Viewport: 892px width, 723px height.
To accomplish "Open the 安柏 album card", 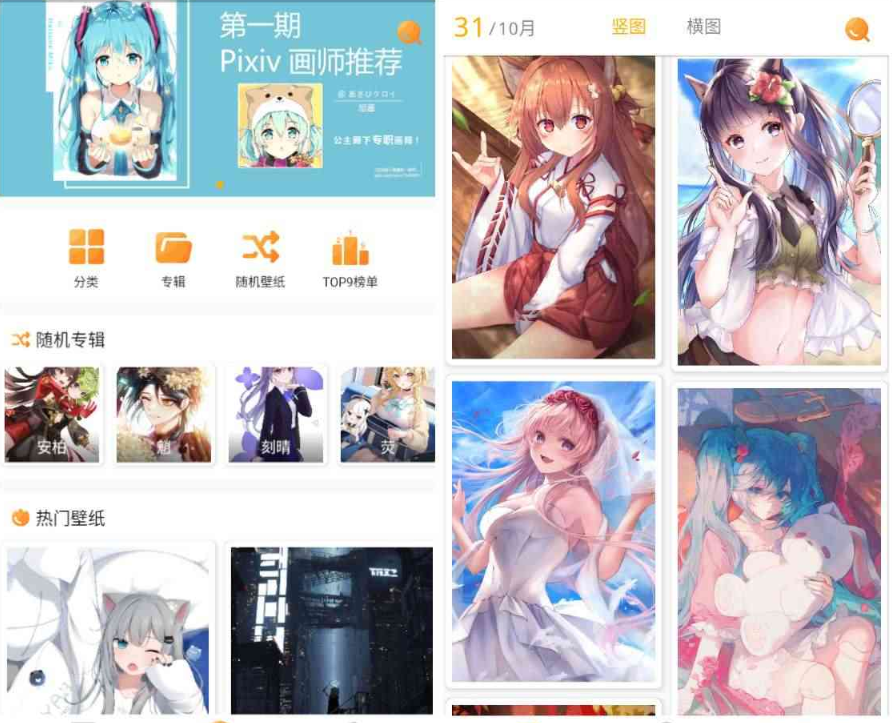I will pyautogui.click(x=52, y=414).
